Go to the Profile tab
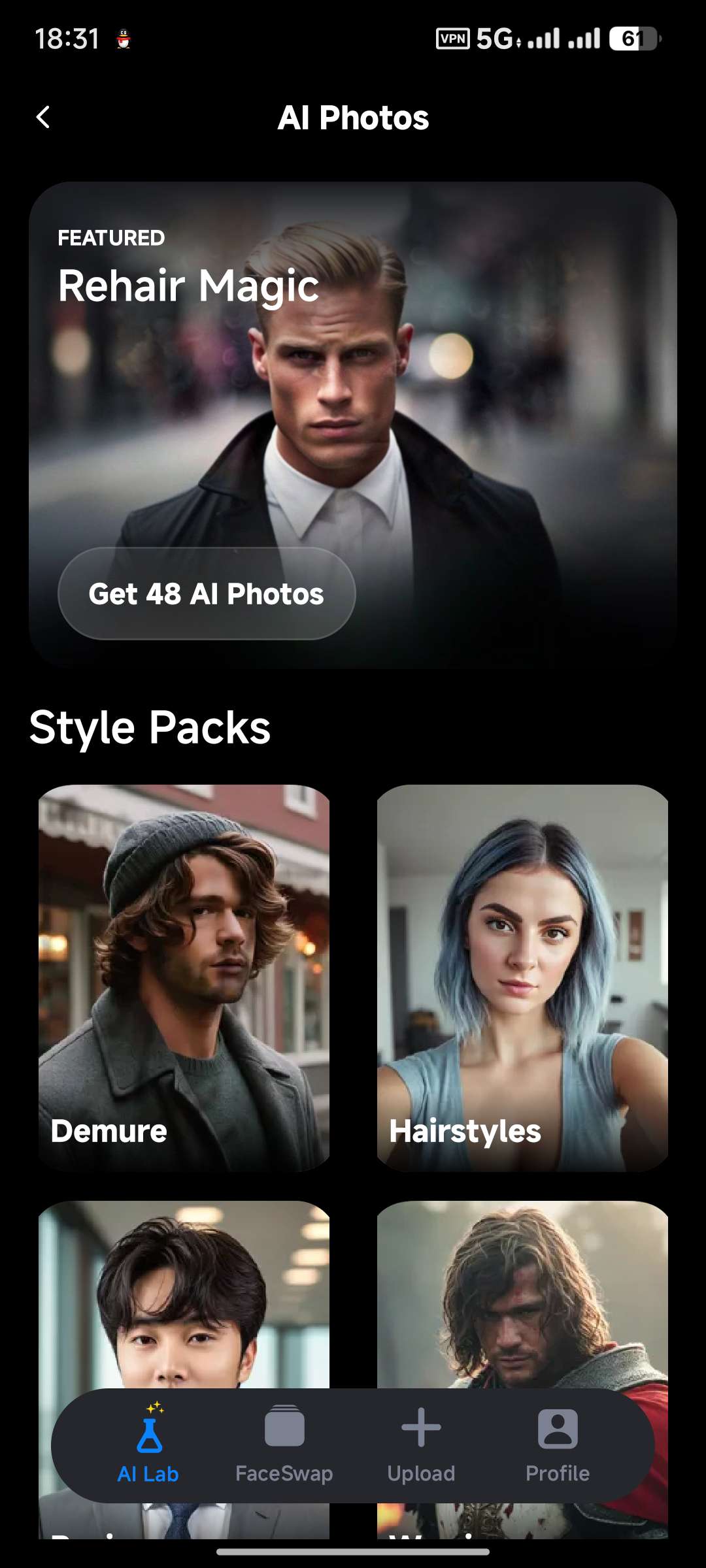The image size is (706, 1568). (558, 1445)
